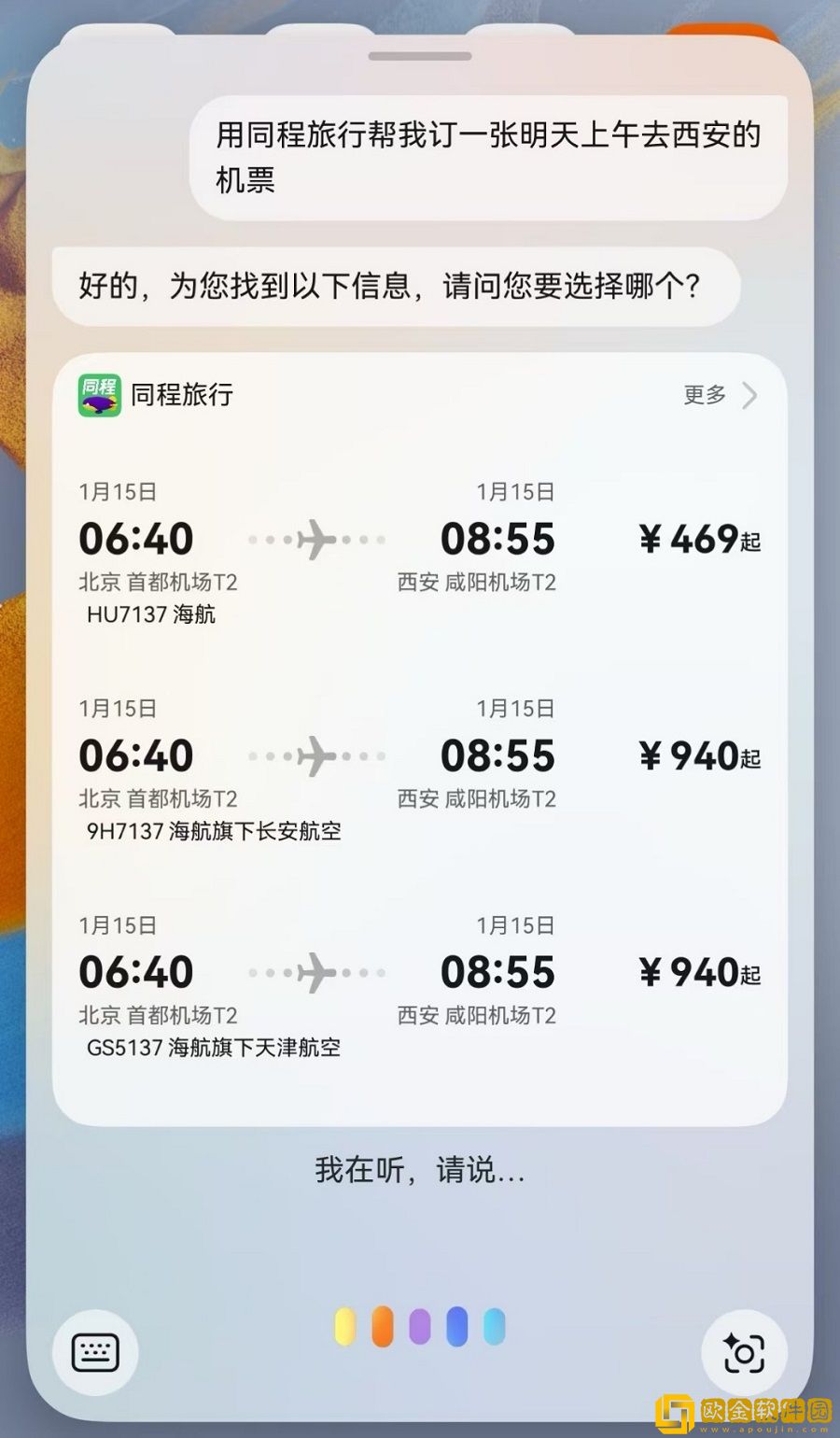This screenshot has height=1438, width=840.
Task: Tap the keyboard input icon
Action: point(93,1350)
